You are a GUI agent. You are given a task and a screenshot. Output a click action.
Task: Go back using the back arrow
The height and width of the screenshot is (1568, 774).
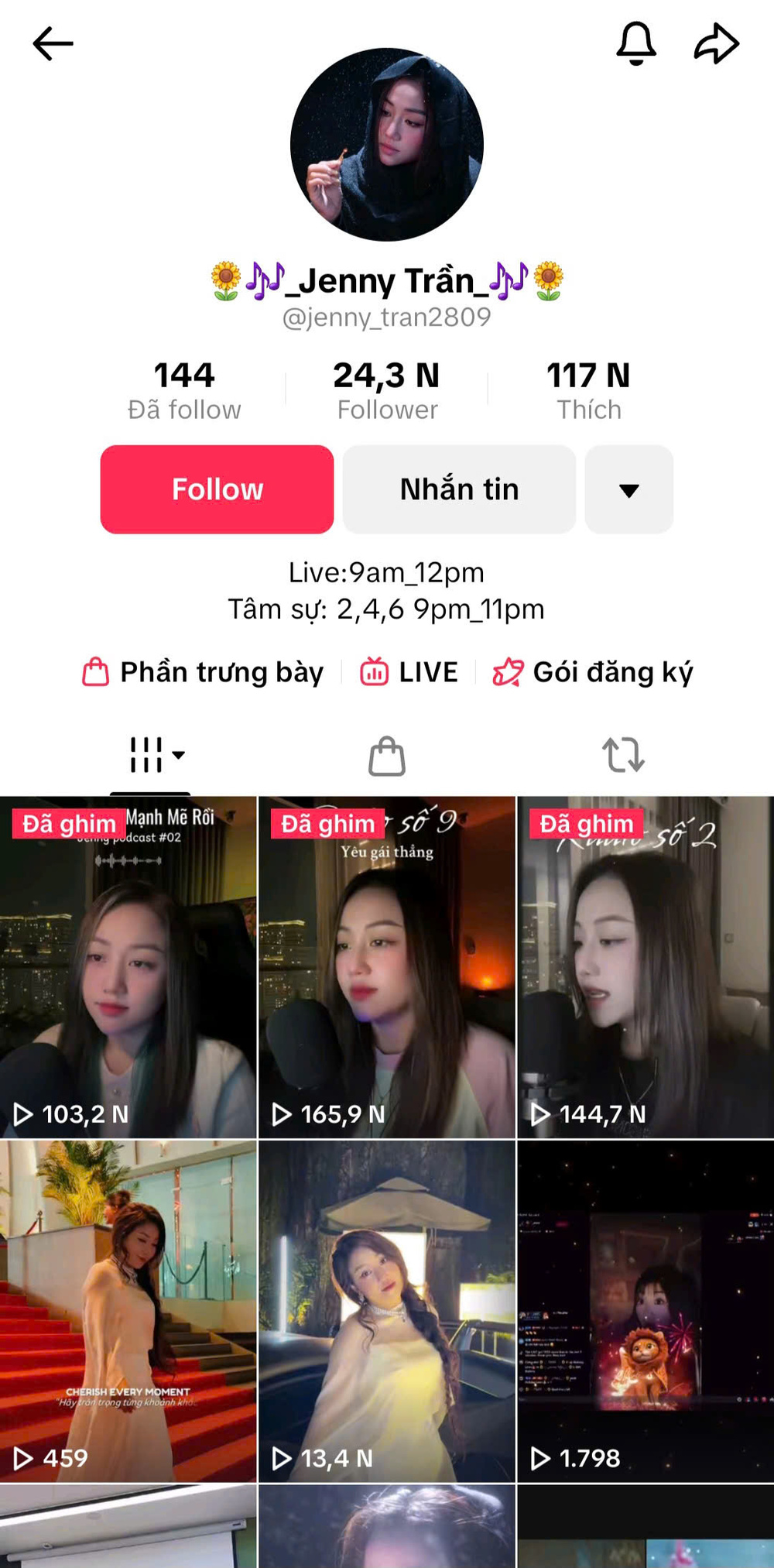click(x=49, y=43)
